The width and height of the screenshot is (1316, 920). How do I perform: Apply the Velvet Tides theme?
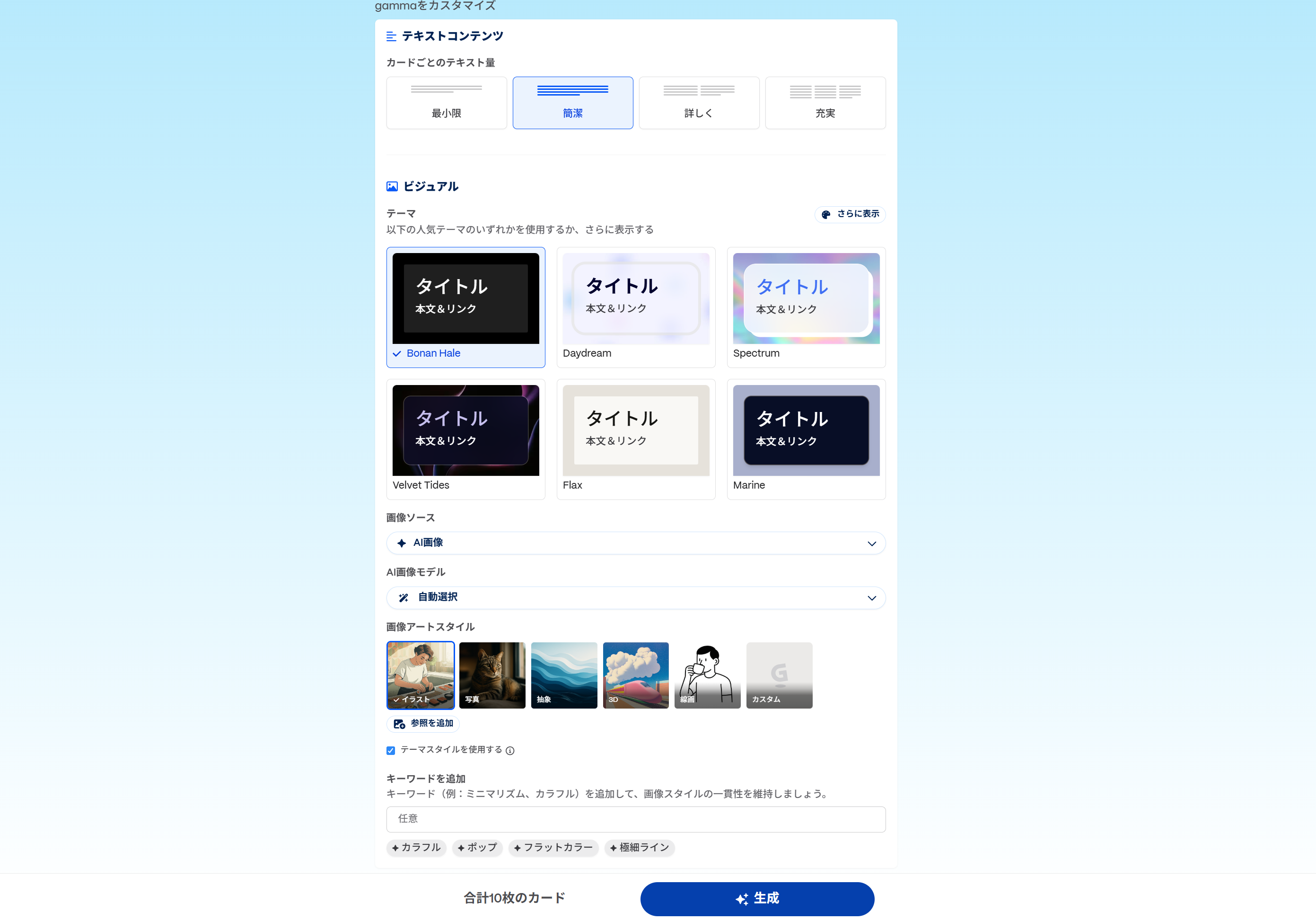465,438
